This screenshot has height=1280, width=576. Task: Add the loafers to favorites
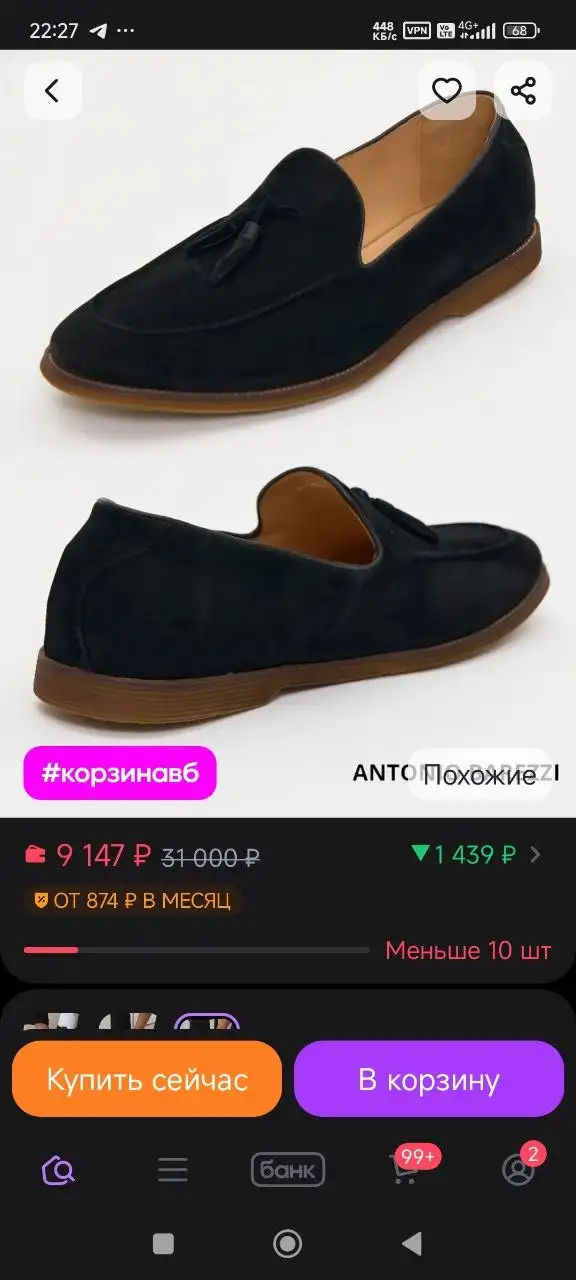pos(447,91)
